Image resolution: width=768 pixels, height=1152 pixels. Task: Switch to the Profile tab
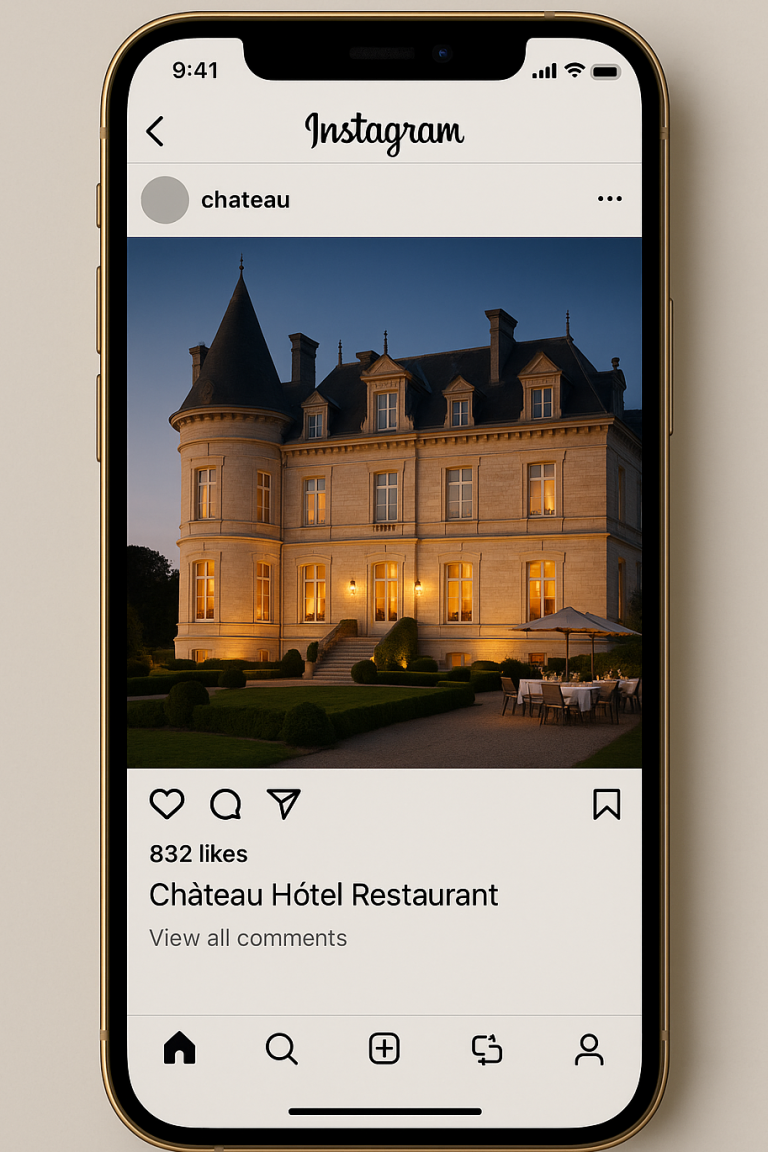tap(589, 1048)
